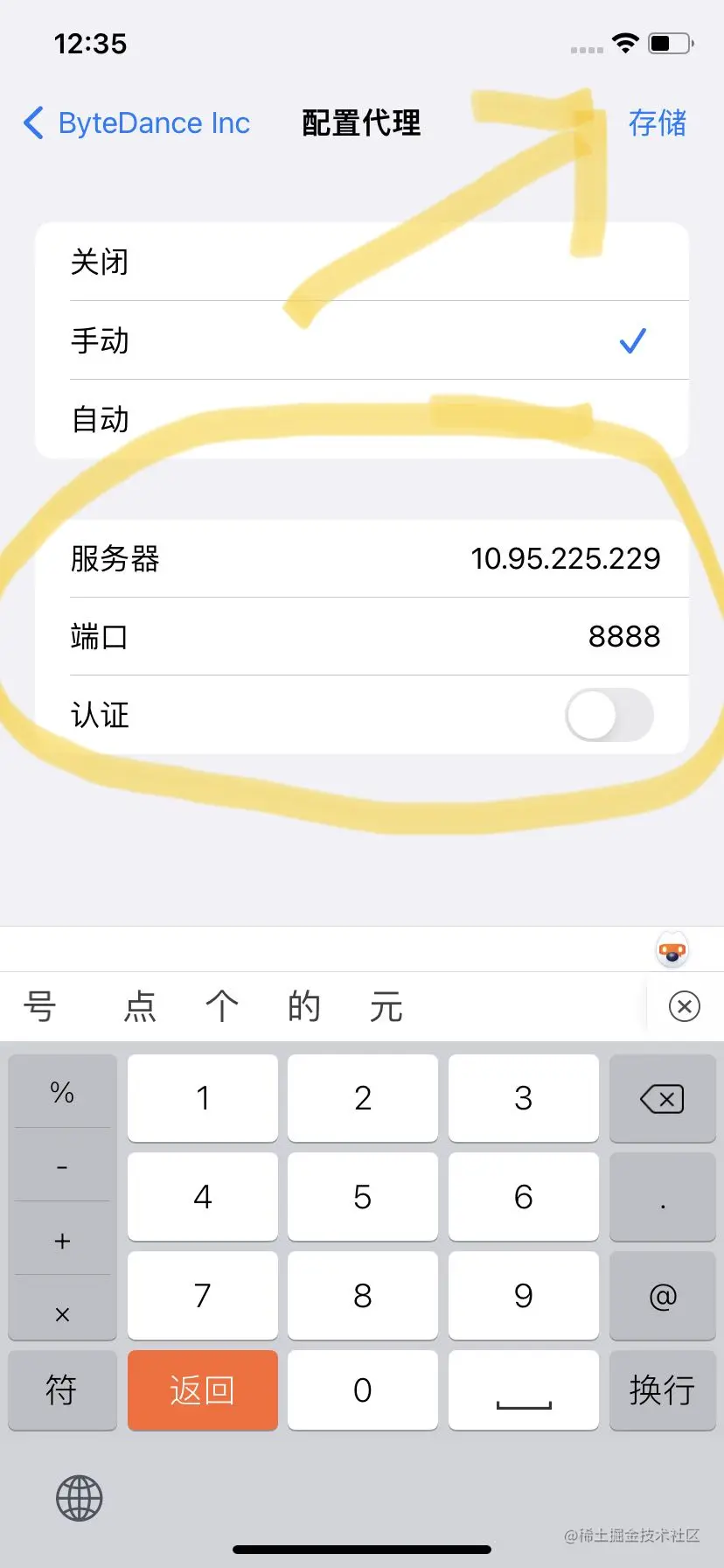Select the 关闭 proxy option

tap(362, 262)
